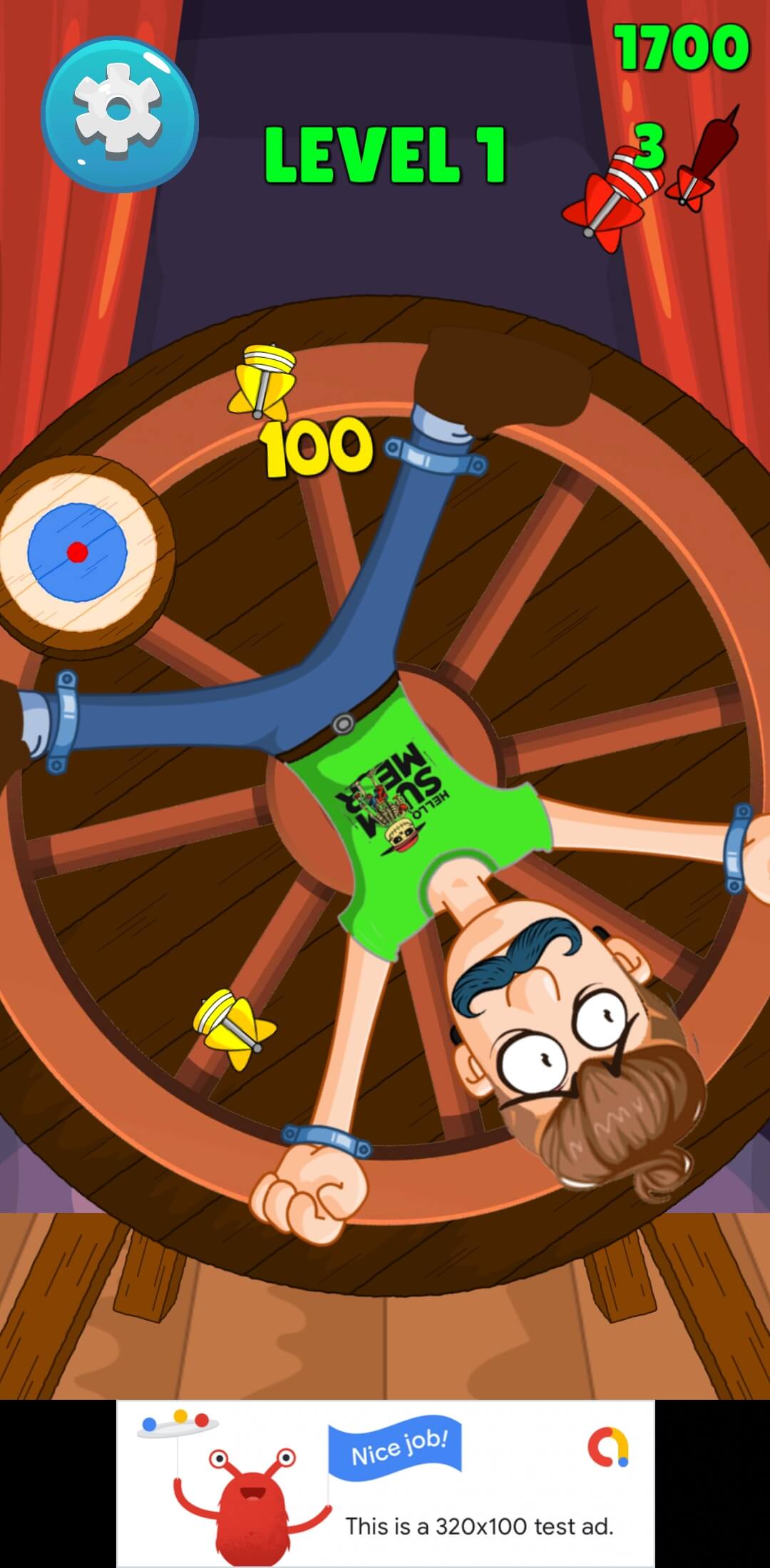Open the settings gear button
This screenshot has height=1568, width=770.
[119, 114]
